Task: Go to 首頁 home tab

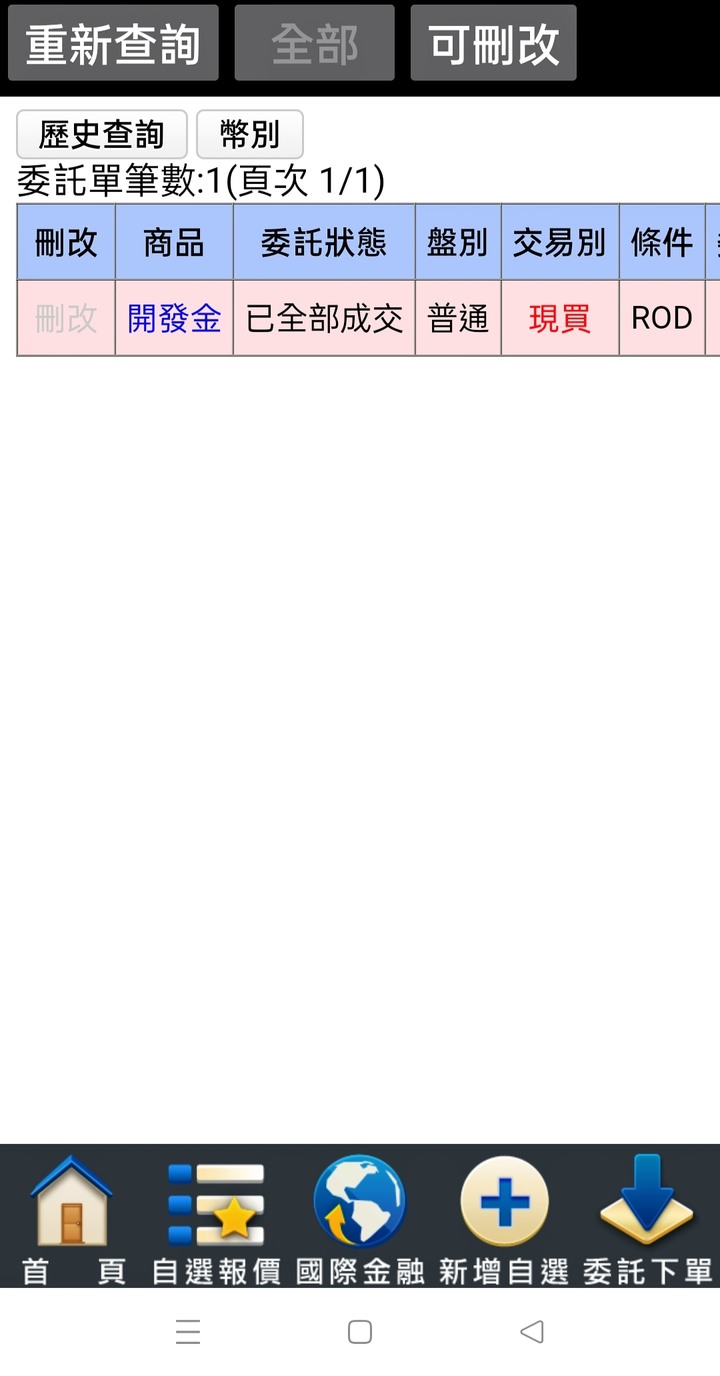Action: click(72, 1218)
